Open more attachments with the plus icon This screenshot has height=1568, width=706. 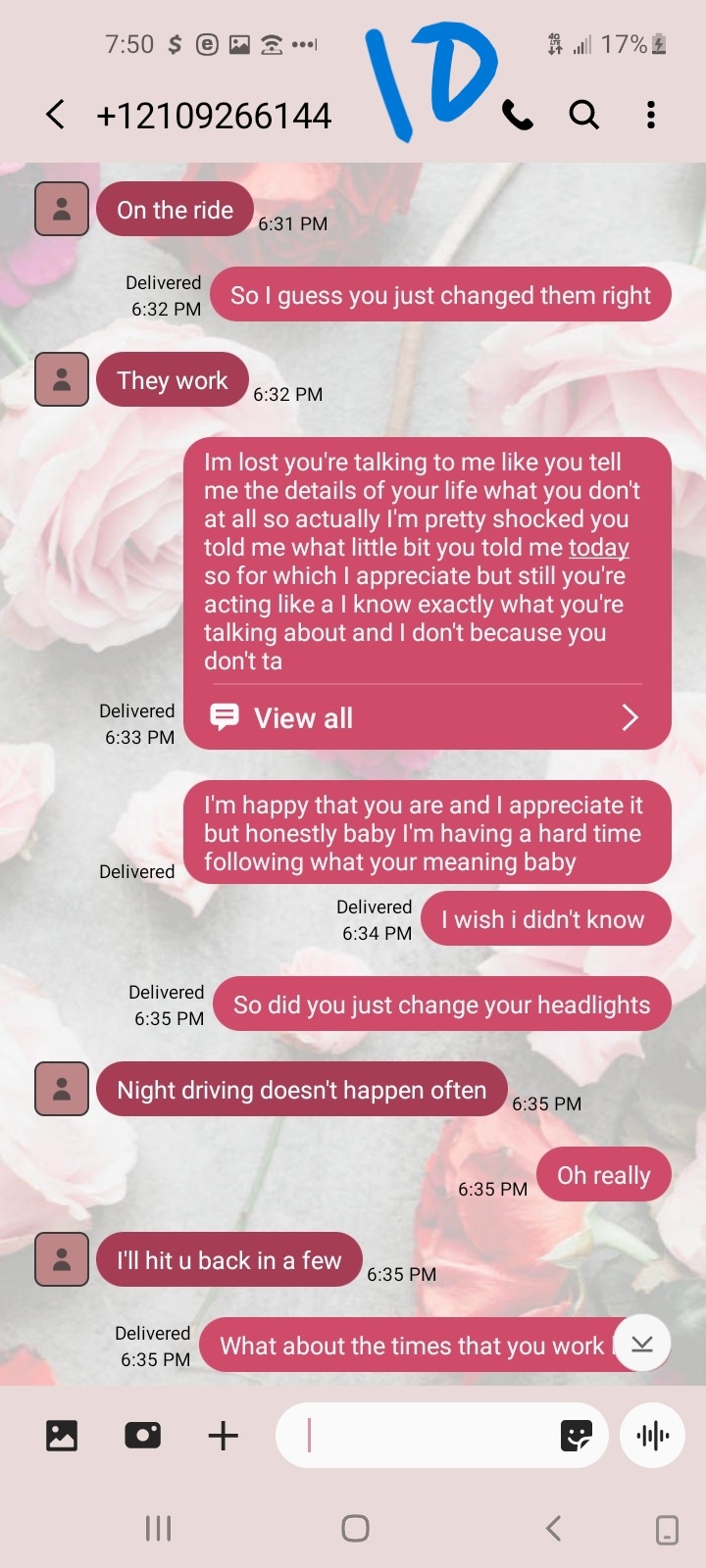point(224,1436)
